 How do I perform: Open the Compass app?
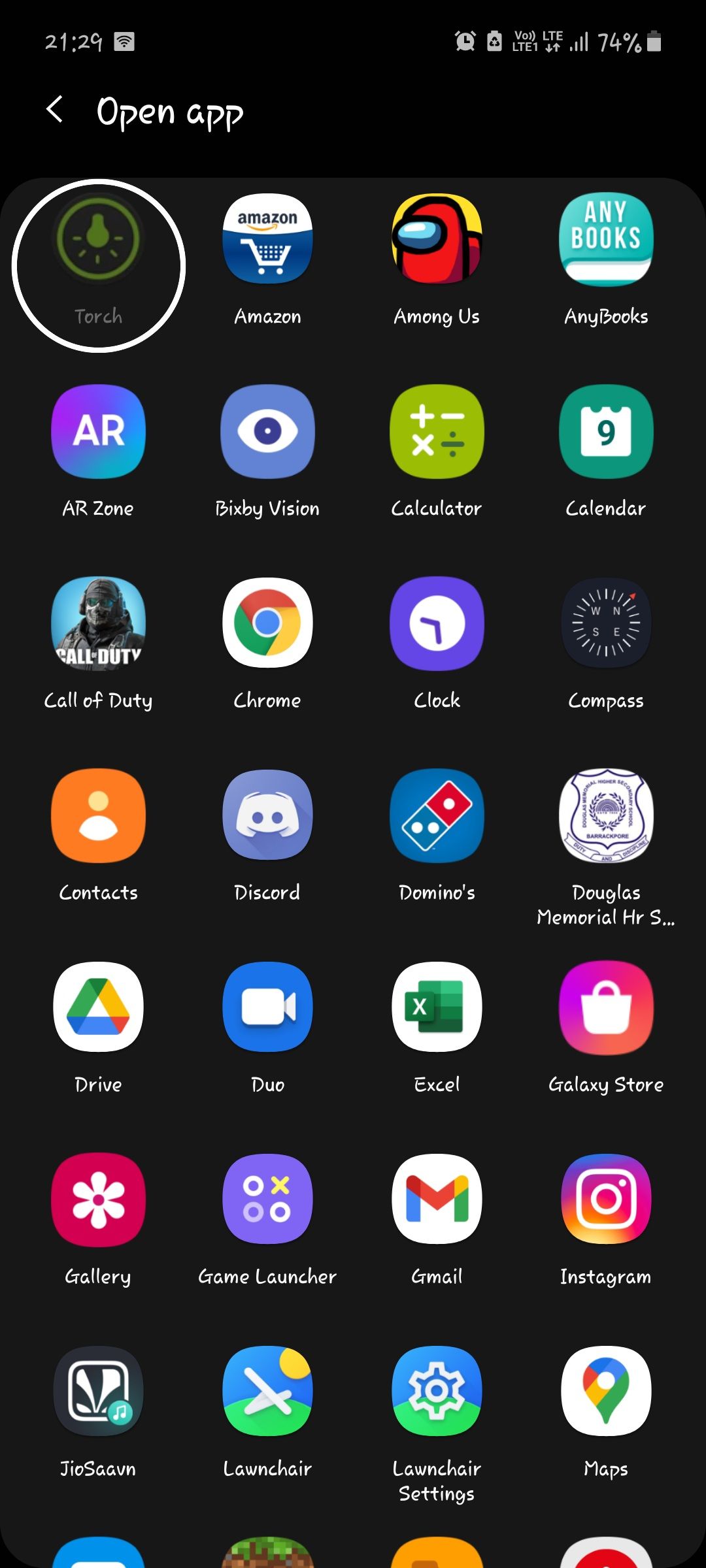tap(607, 623)
